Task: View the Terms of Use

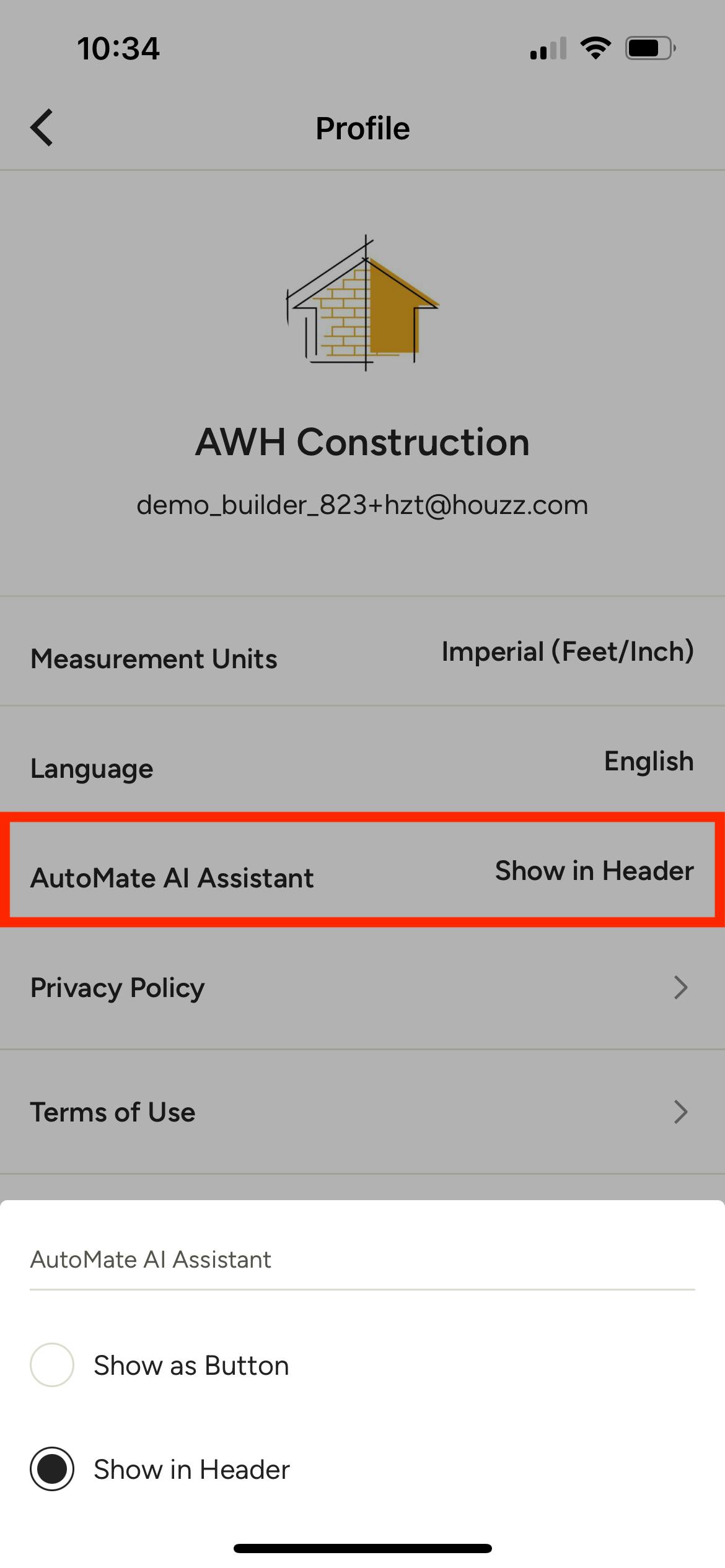Action: tap(362, 1112)
